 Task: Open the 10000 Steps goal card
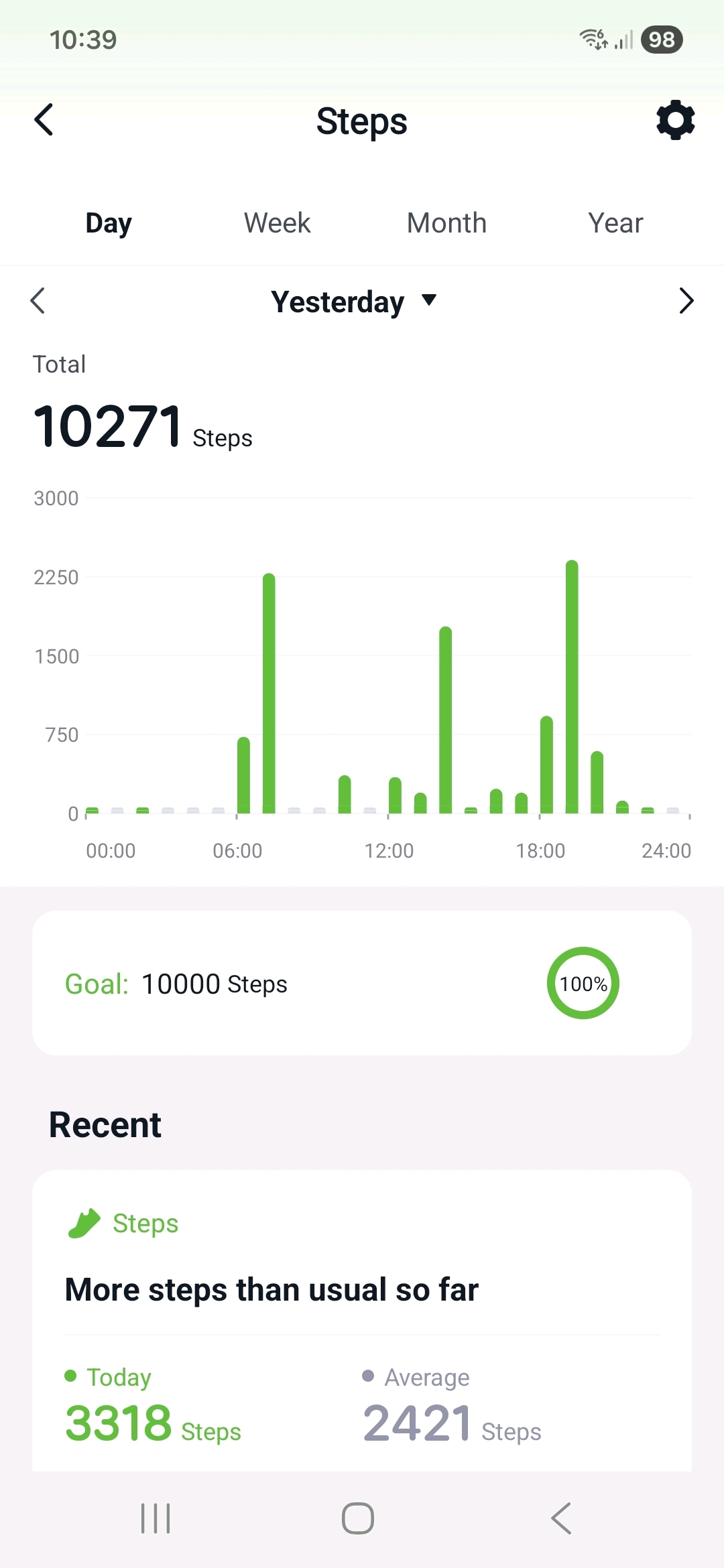(x=362, y=983)
